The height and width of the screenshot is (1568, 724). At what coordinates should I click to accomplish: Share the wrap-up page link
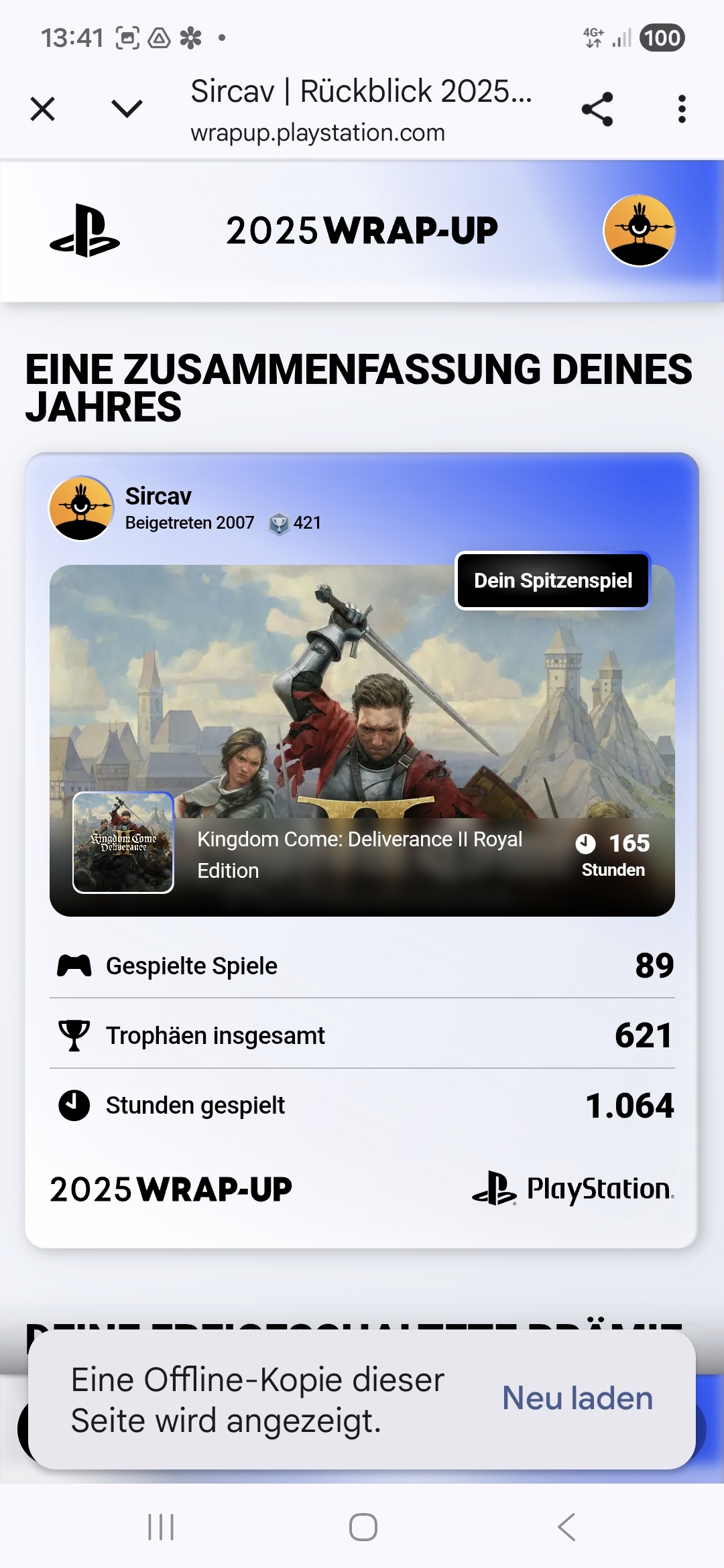point(597,109)
